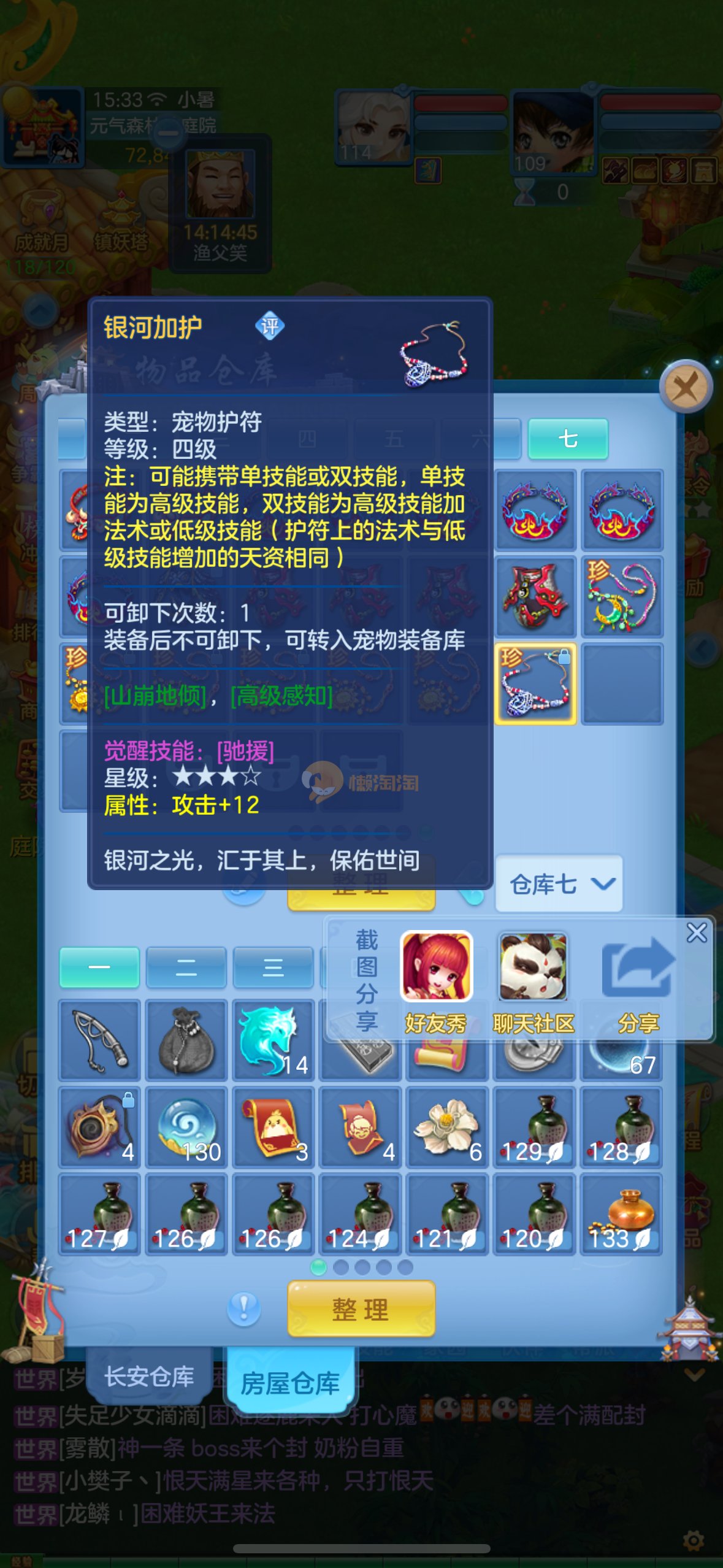This screenshot has width=723, height=1568.
Task: Select the item stack with 130 count
Action: (x=186, y=1128)
